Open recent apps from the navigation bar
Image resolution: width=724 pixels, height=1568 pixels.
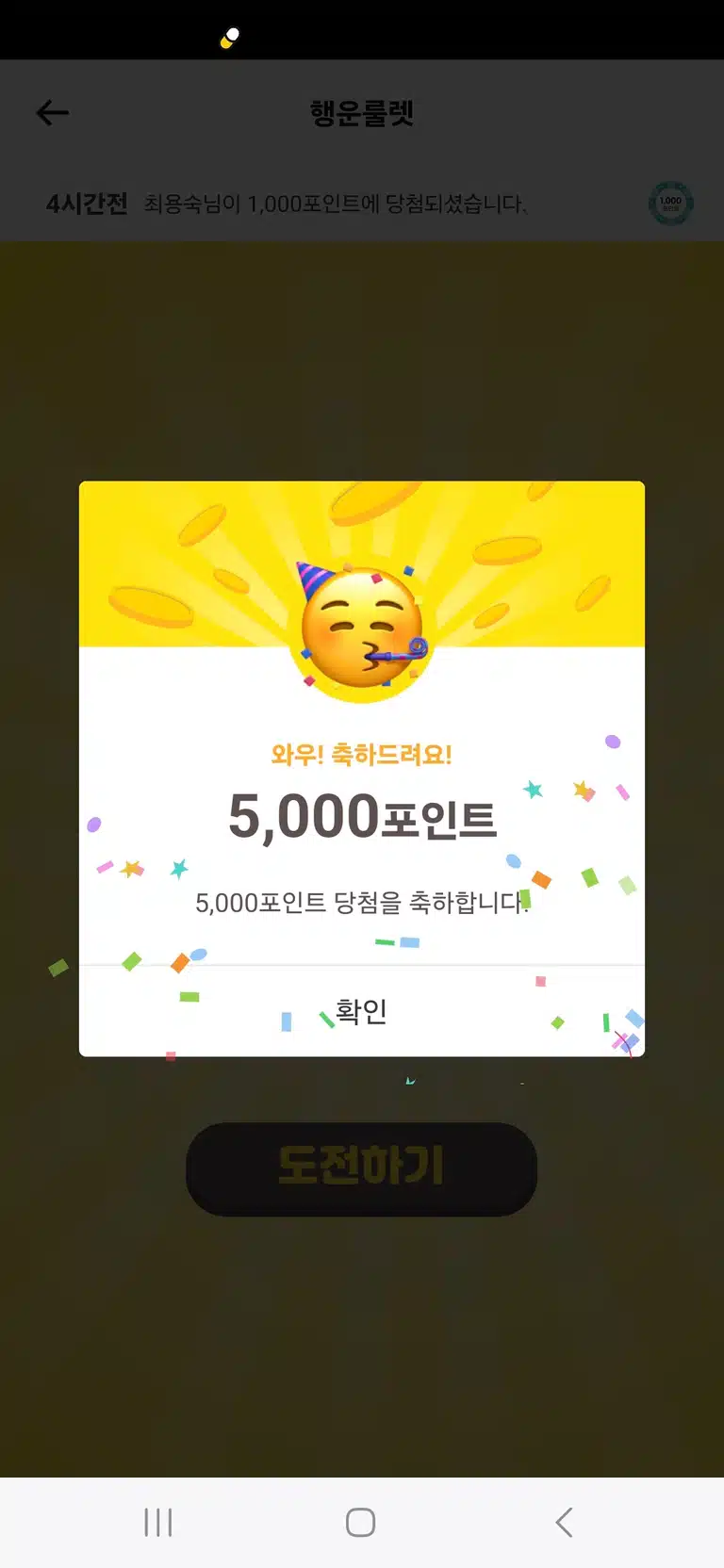pos(158,1522)
